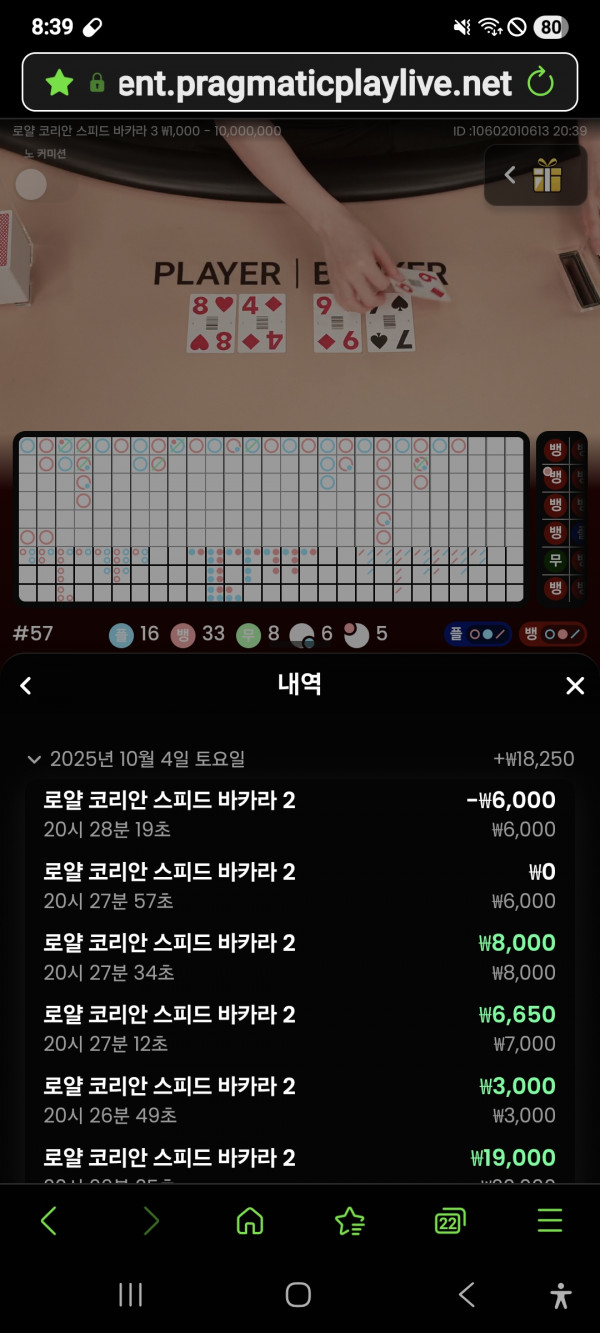Open the system recent apps view
The height and width of the screenshot is (1333, 600).
[131, 1295]
